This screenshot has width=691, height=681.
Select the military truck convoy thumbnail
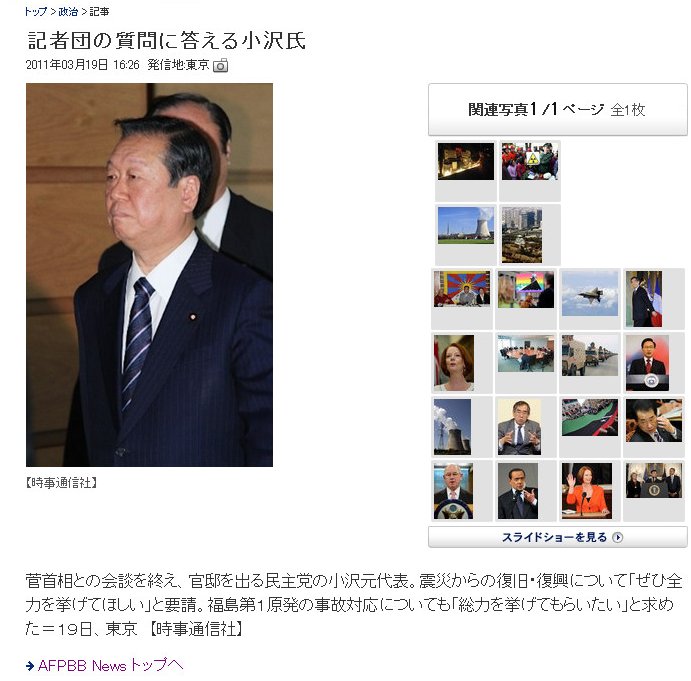[590, 355]
